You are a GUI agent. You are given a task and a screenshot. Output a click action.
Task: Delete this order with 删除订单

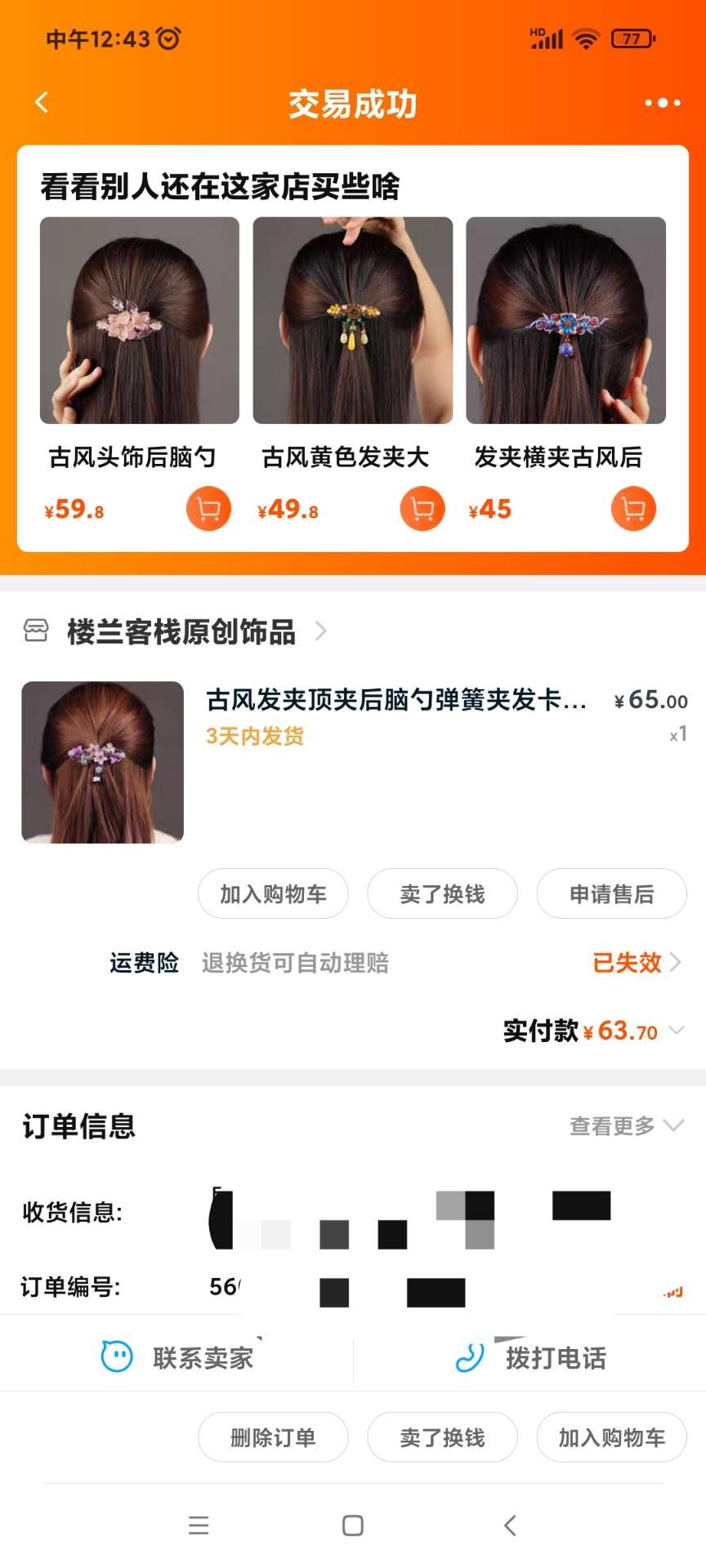pyautogui.click(x=273, y=1437)
